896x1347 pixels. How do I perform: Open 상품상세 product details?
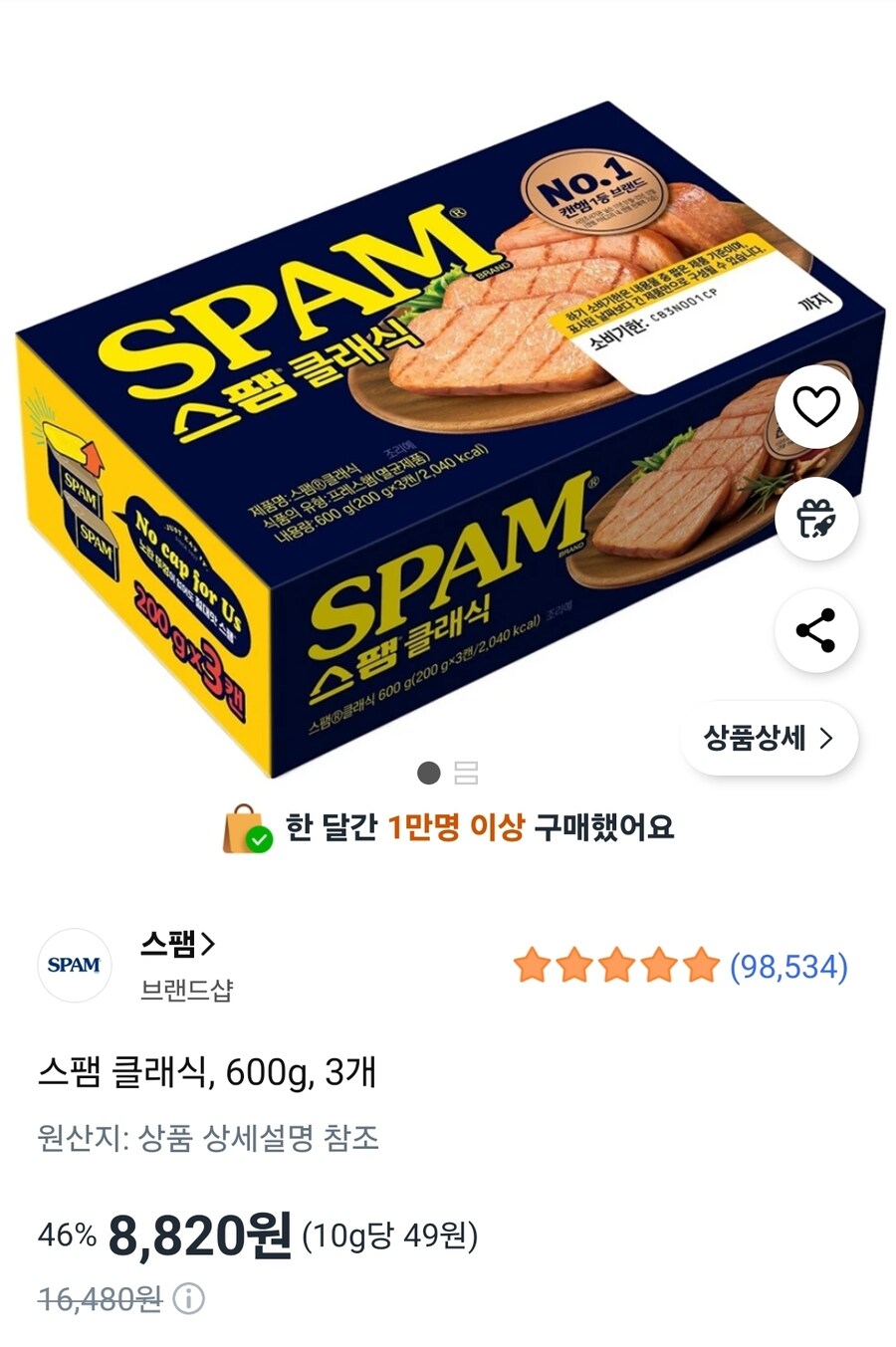pos(769,738)
